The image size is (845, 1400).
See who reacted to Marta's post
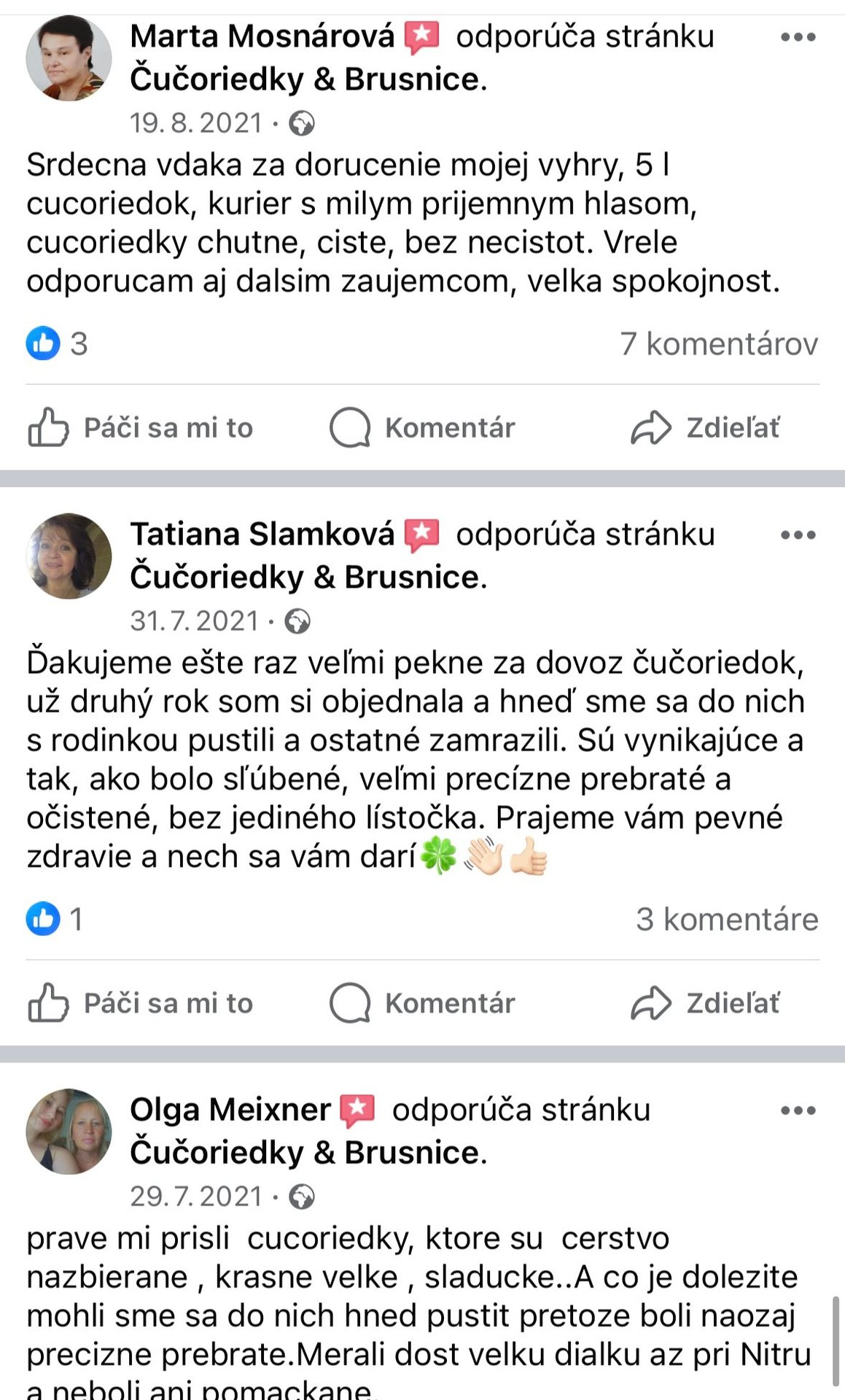[57, 343]
